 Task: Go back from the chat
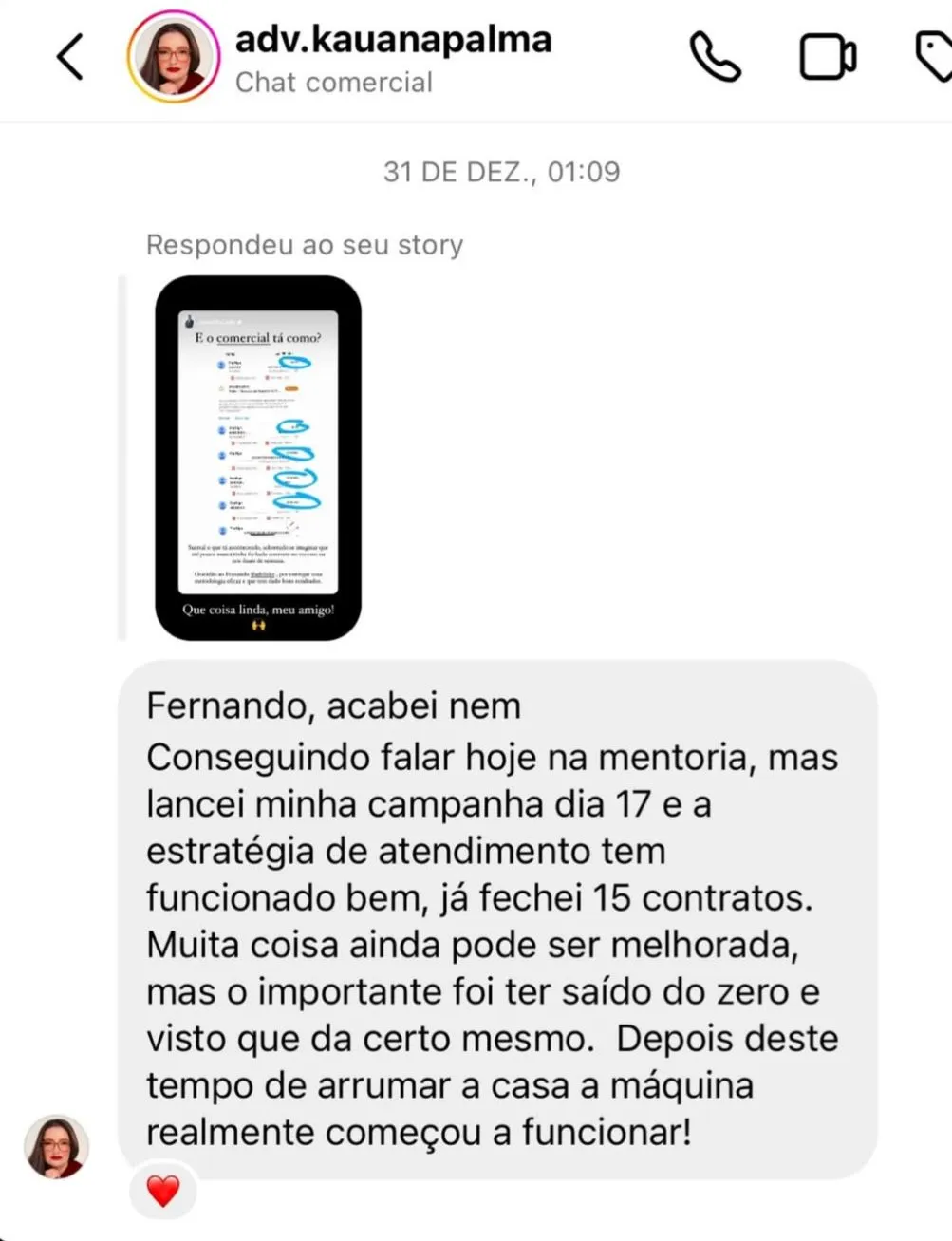click(x=70, y=57)
